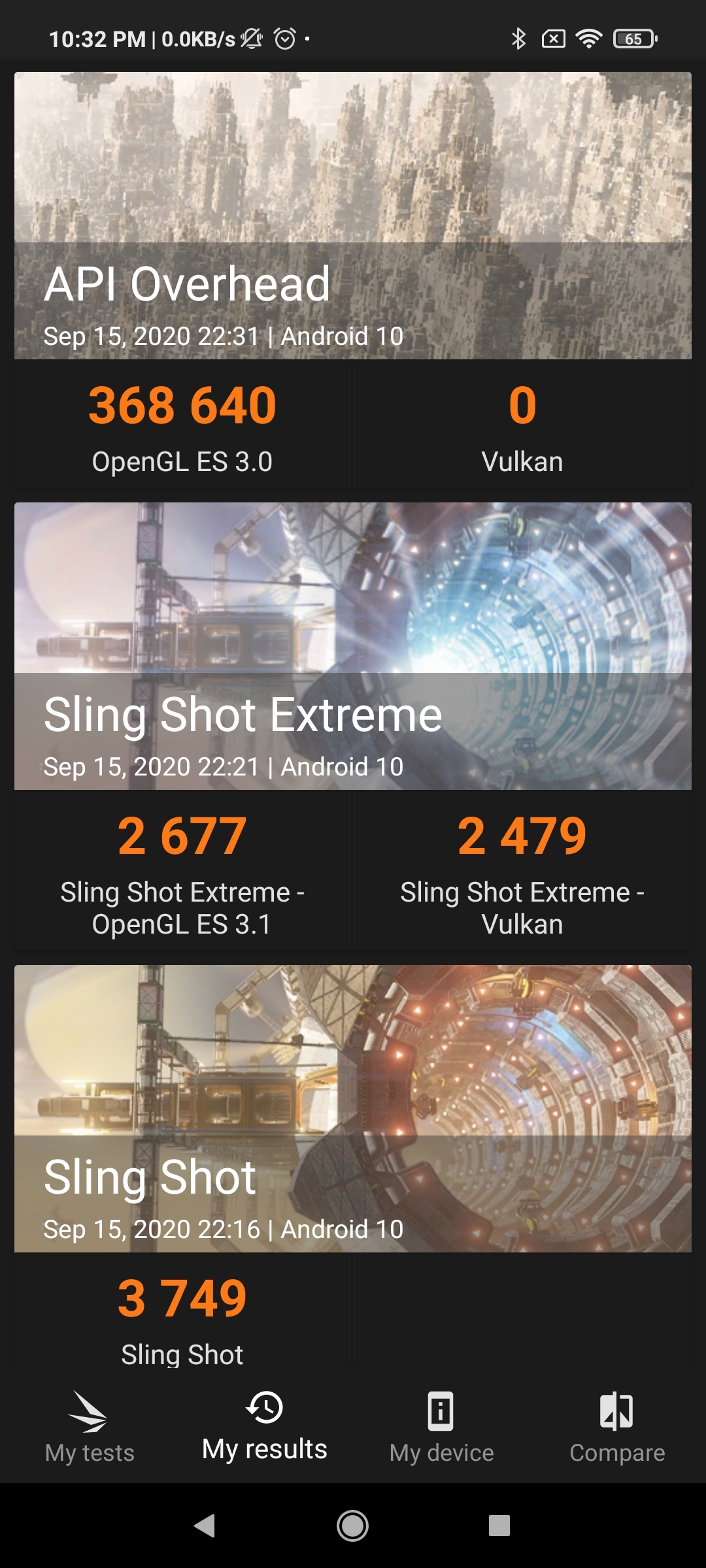This screenshot has height=1568, width=706.
Task: Go back using the system back button
Action: [x=205, y=1526]
